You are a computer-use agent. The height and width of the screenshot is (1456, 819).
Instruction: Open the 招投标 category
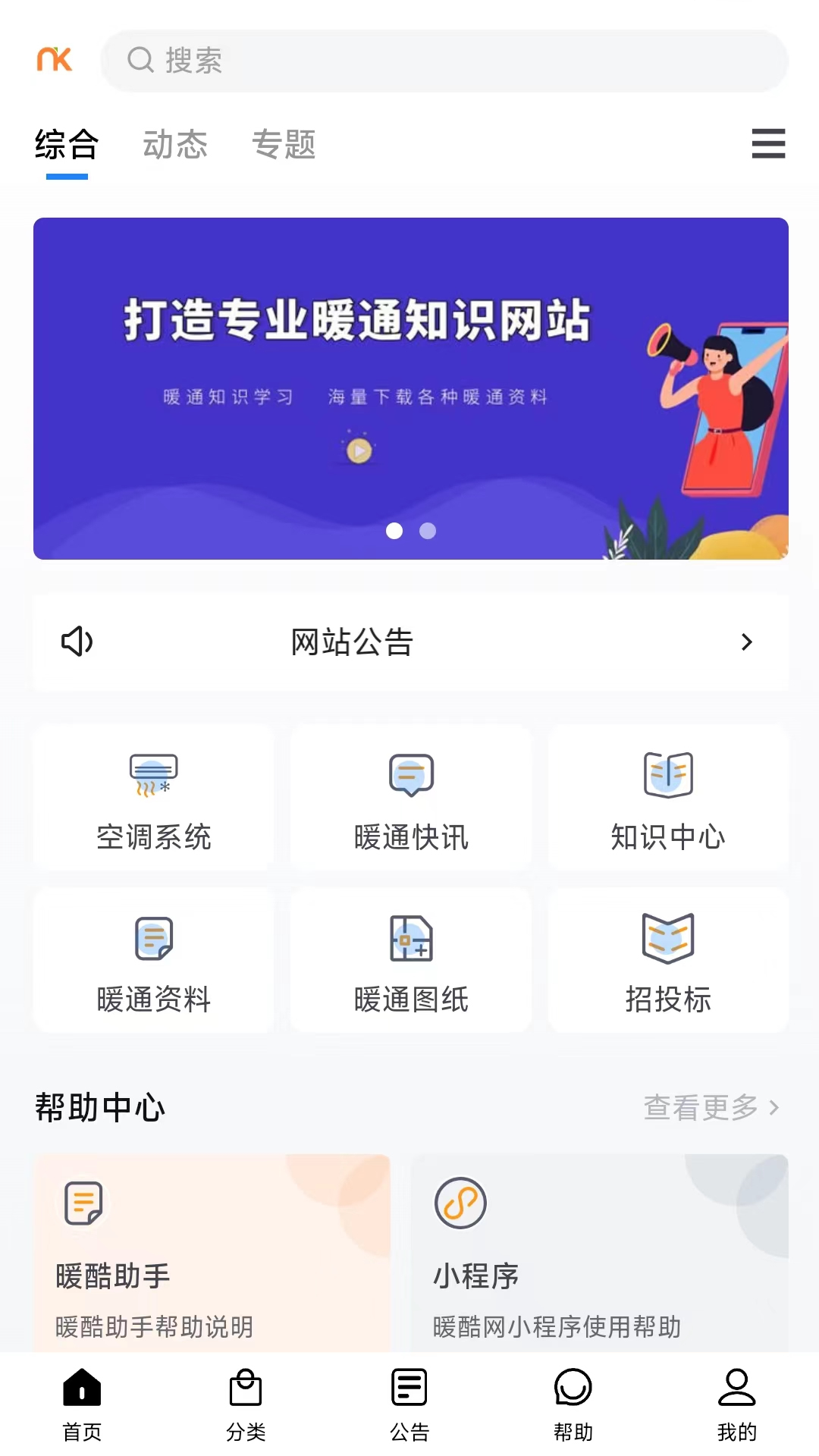pyautogui.click(x=668, y=961)
